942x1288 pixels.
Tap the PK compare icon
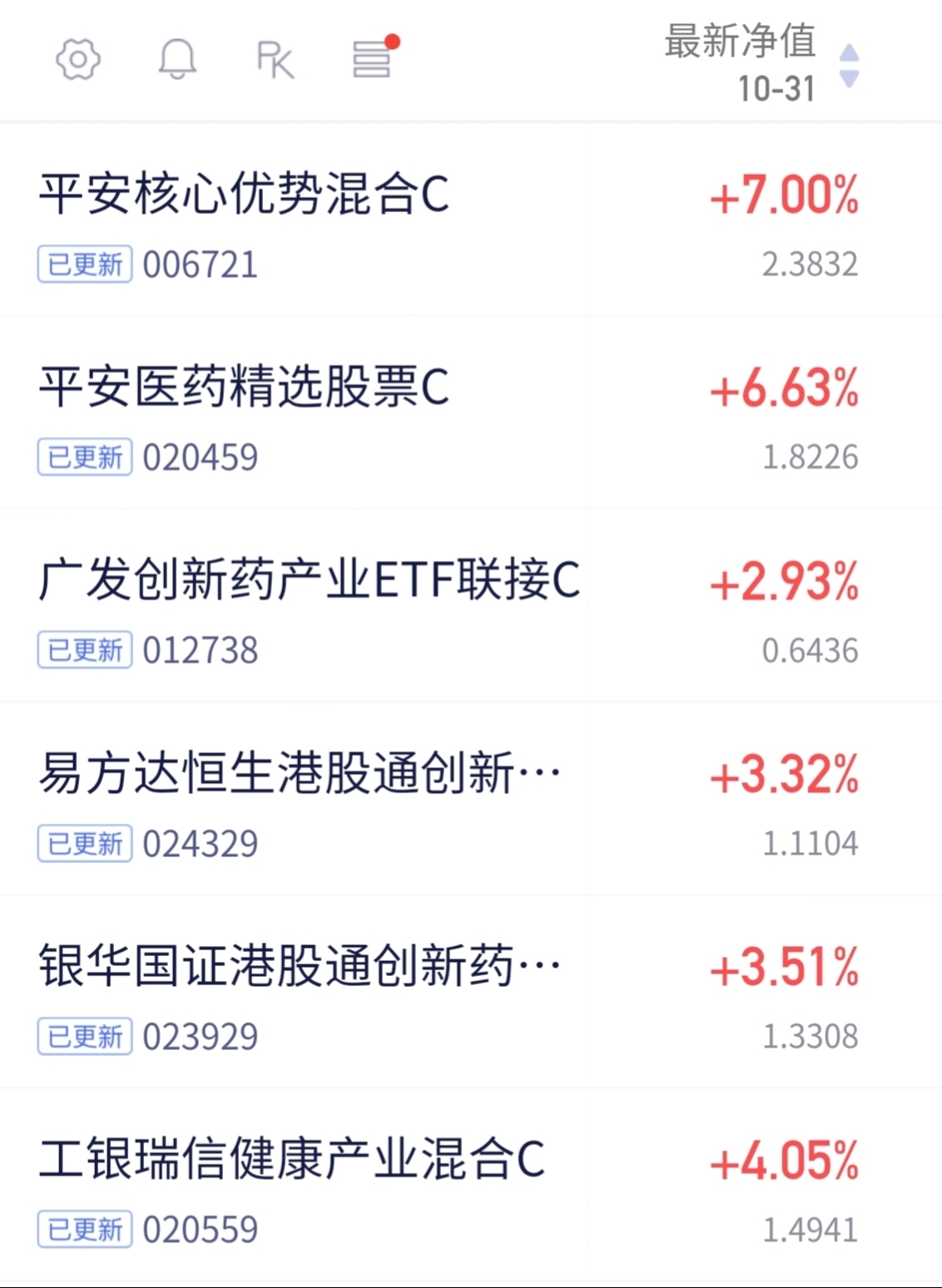point(275,60)
